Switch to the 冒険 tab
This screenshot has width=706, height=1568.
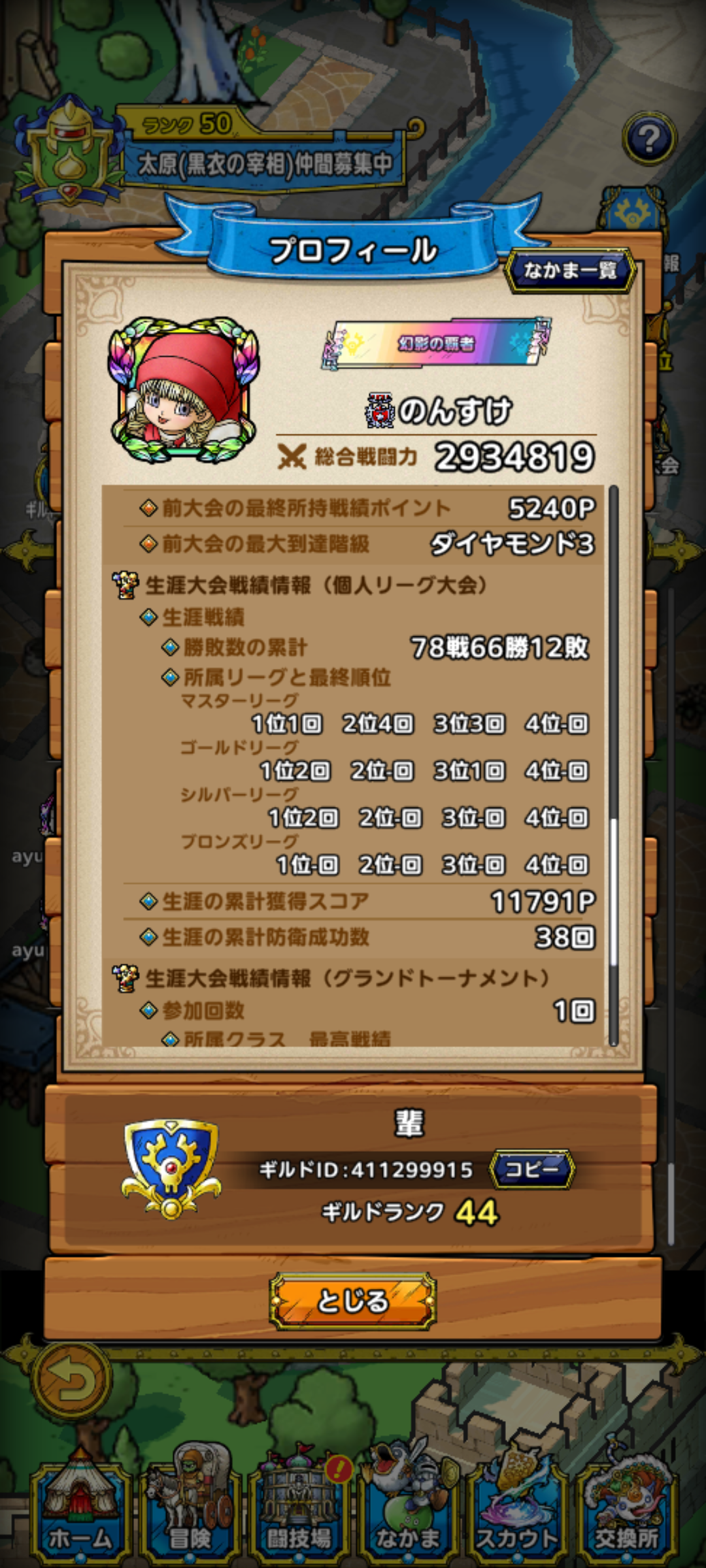pyautogui.click(x=190, y=1514)
